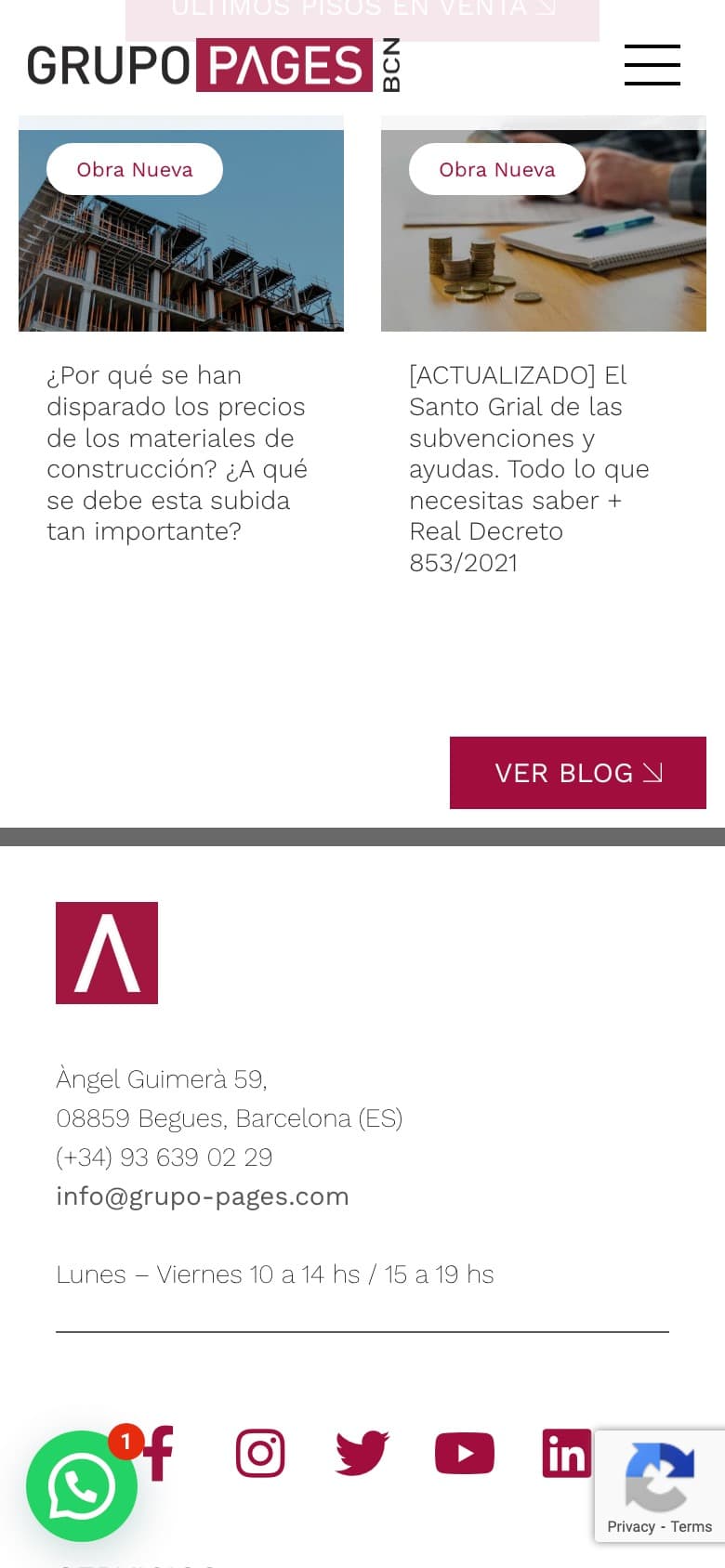Email info@grupo-pages.com

coord(203,1196)
